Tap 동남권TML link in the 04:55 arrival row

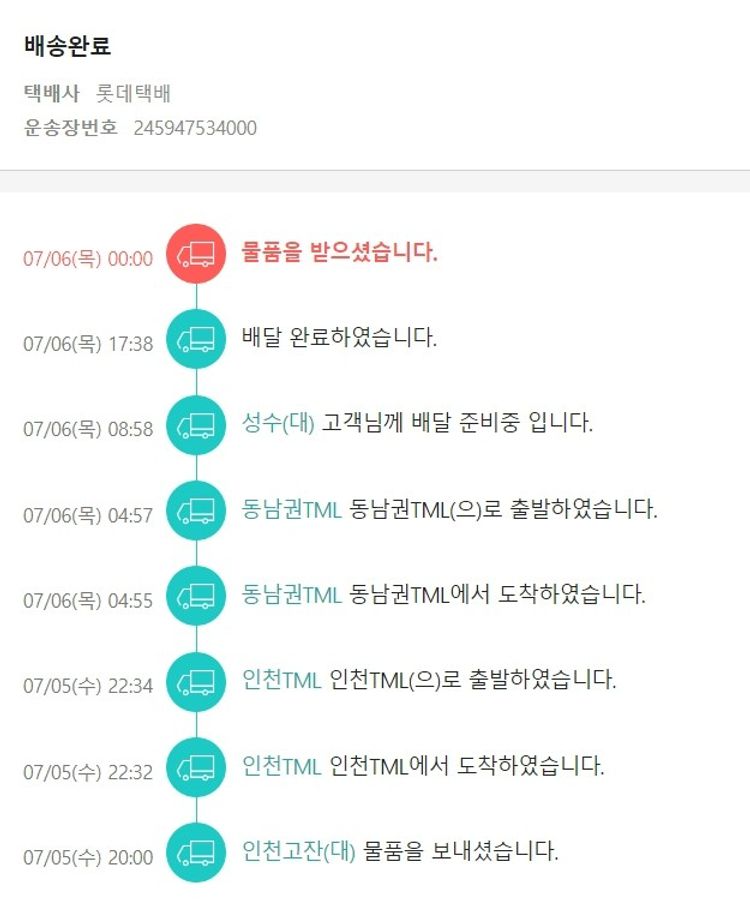[292, 595]
